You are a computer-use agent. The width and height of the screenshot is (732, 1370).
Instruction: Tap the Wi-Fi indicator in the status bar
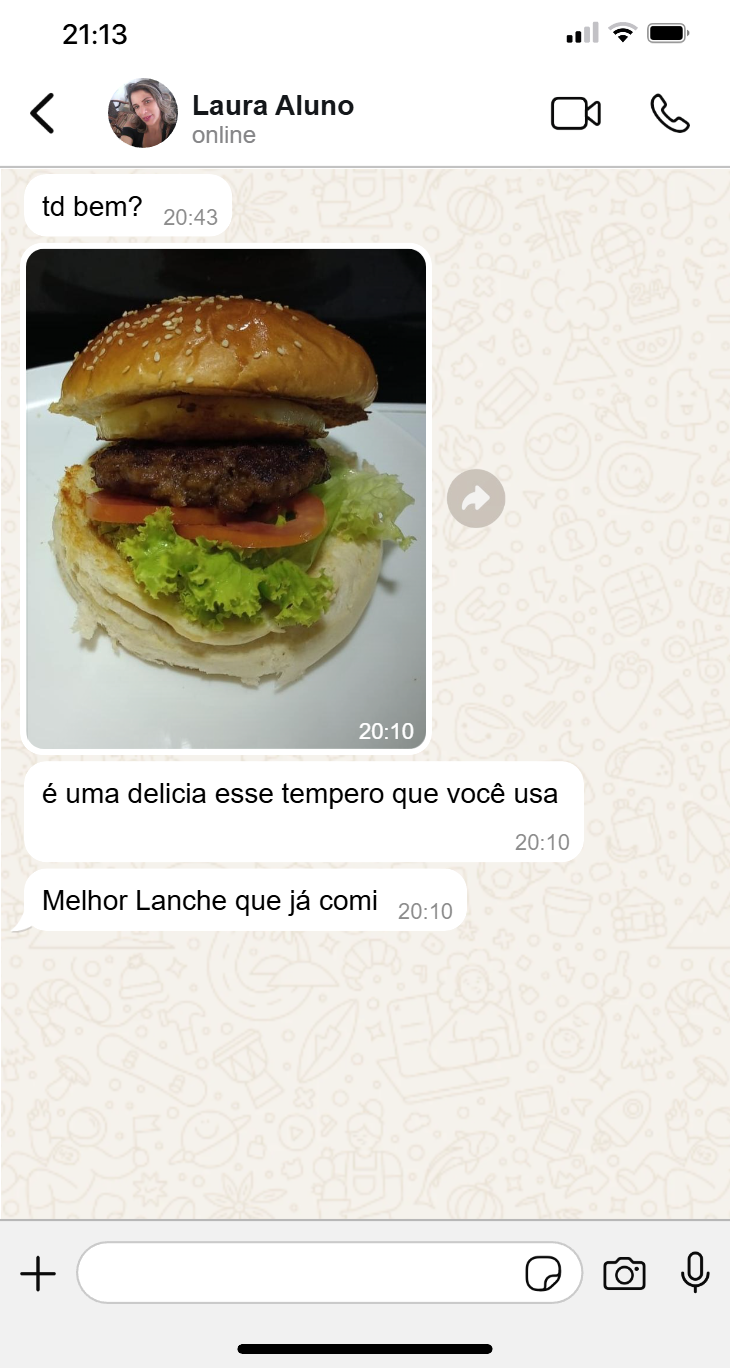coord(623,31)
